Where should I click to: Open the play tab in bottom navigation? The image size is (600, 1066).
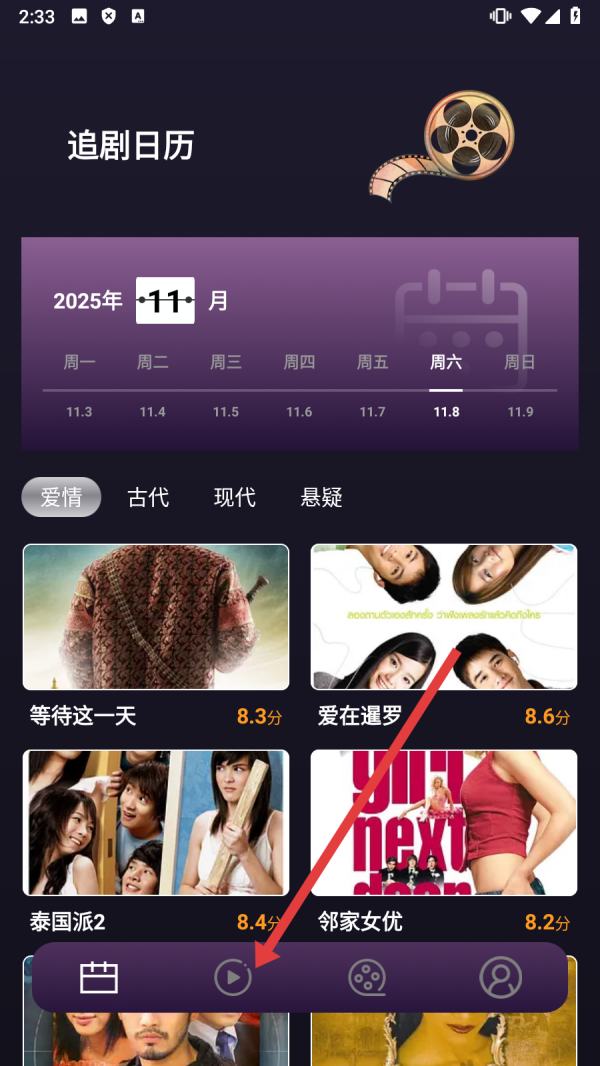(x=233, y=977)
